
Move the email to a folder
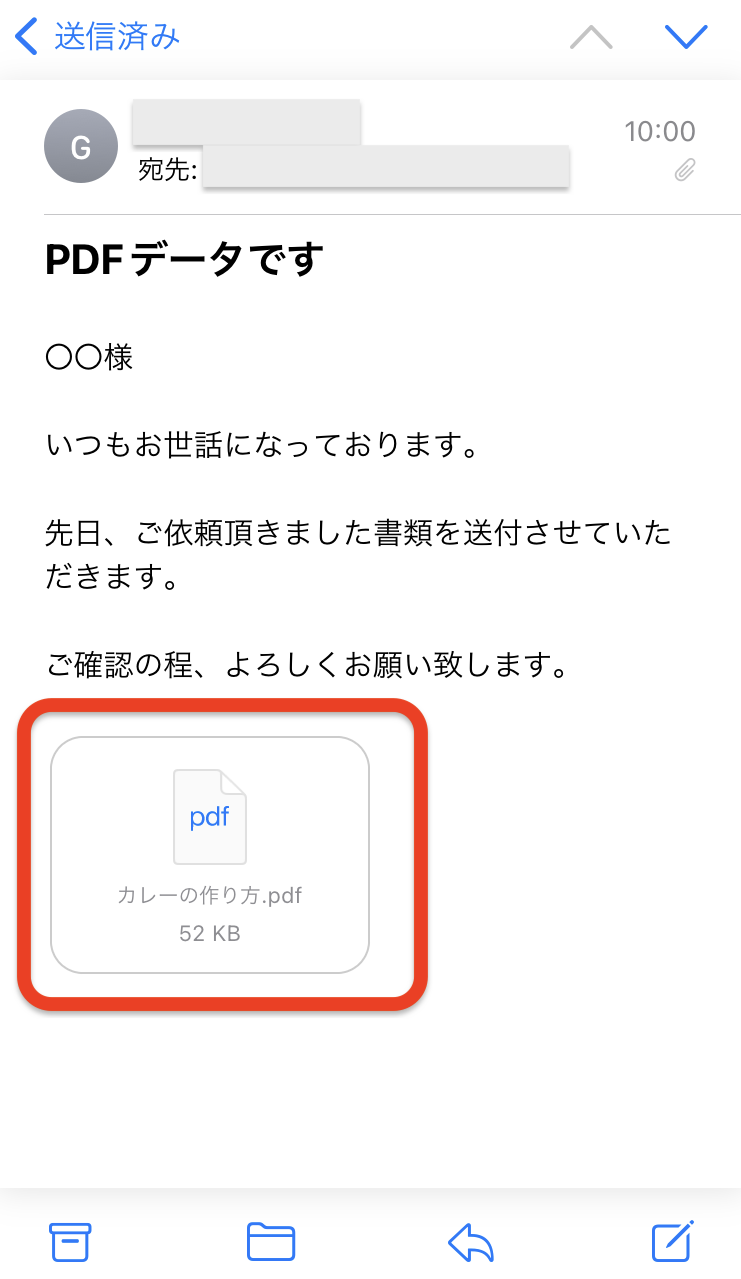pyautogui.click(x=271, y=1242)
